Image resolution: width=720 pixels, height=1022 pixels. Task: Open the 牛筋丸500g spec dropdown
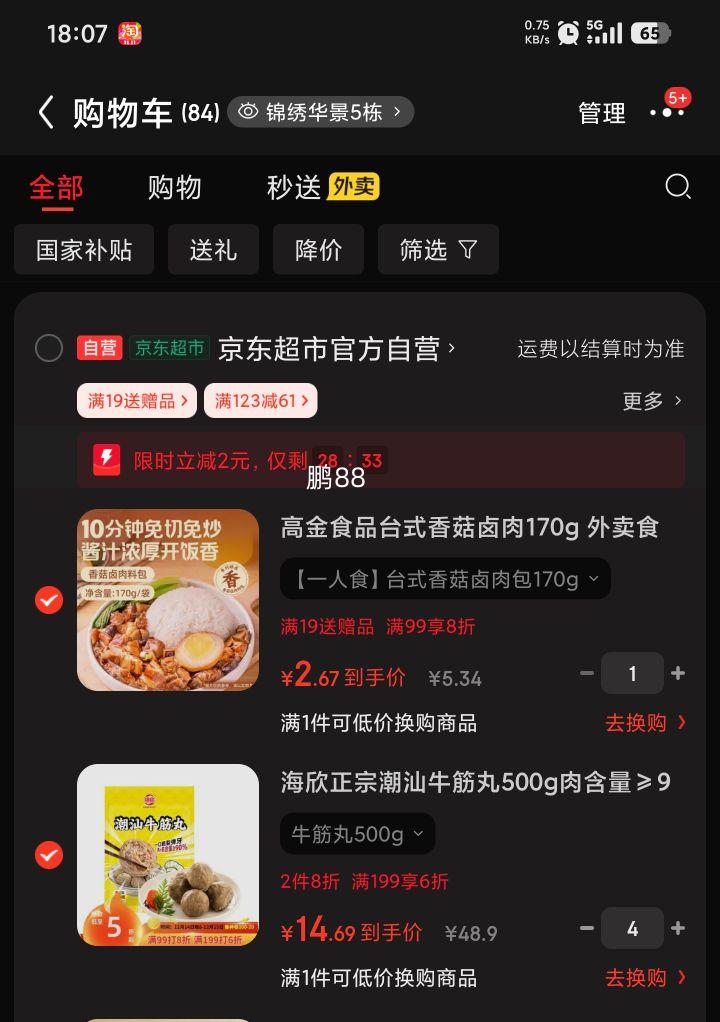click(357, 833)
